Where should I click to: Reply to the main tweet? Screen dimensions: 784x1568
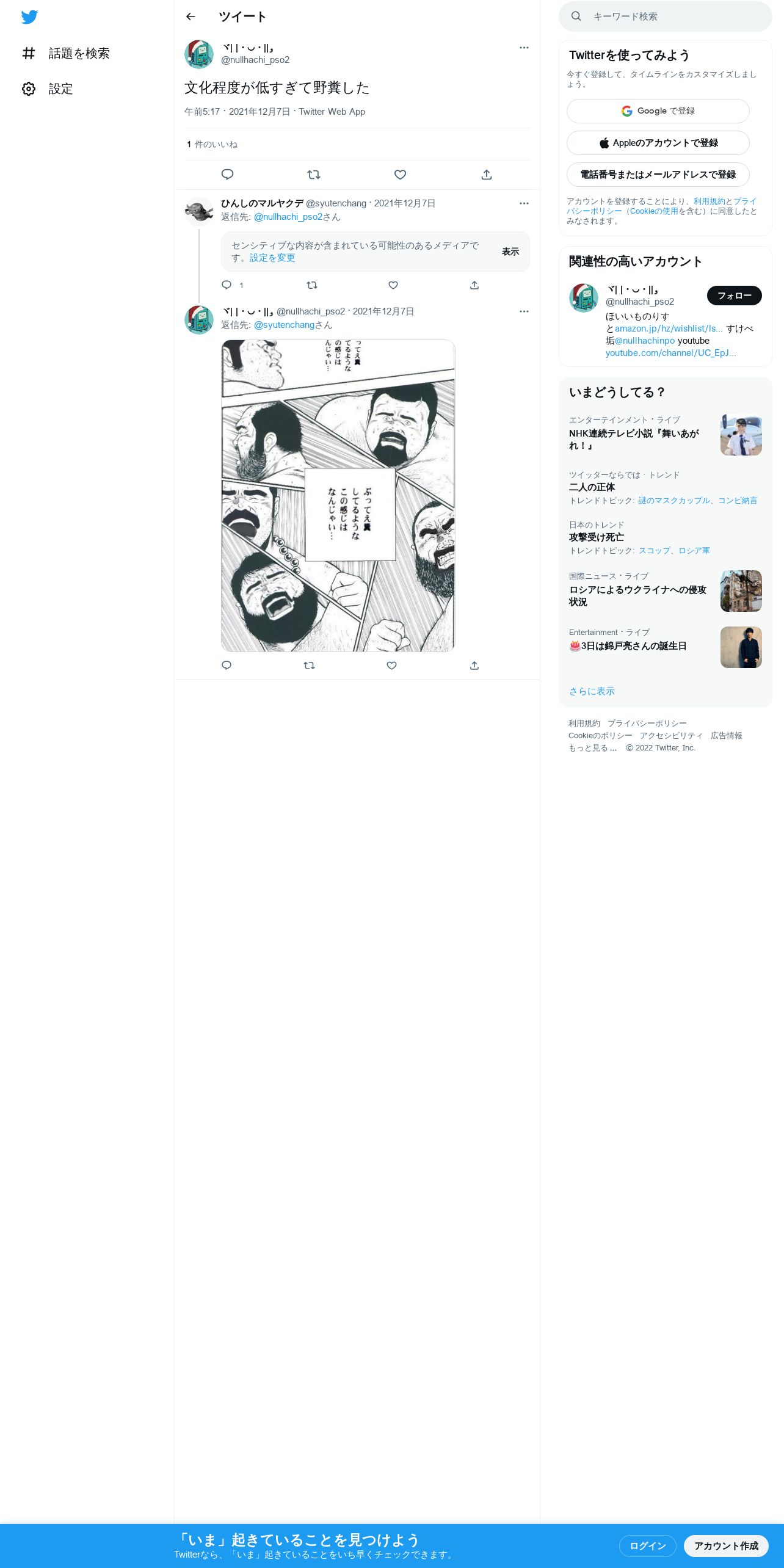(x=227, y=175)
